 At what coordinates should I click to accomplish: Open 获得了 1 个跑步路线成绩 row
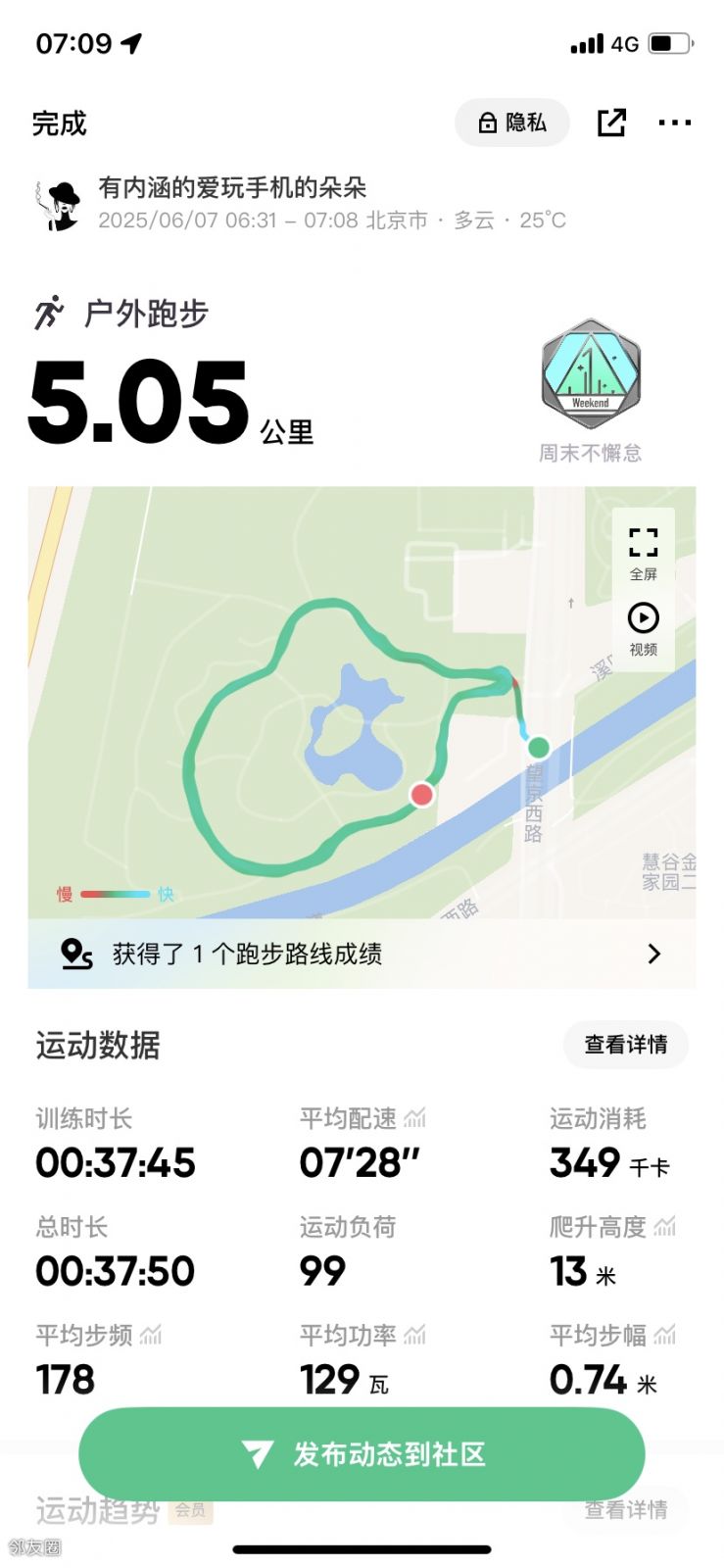pyautogui.click(x=362, y=954)
